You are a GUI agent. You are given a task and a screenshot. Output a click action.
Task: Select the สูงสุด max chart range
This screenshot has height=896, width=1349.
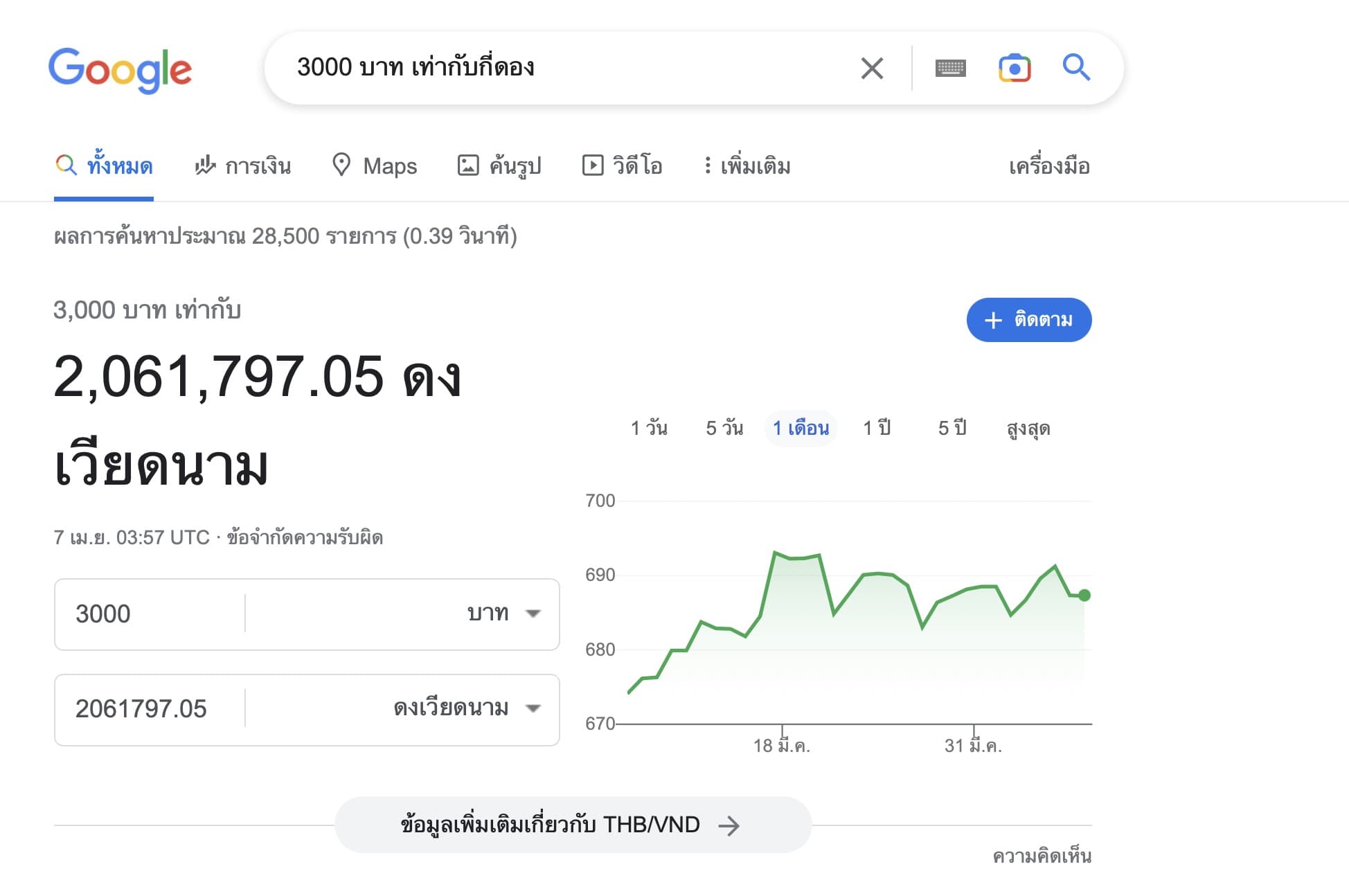(x=1028, y=429)
